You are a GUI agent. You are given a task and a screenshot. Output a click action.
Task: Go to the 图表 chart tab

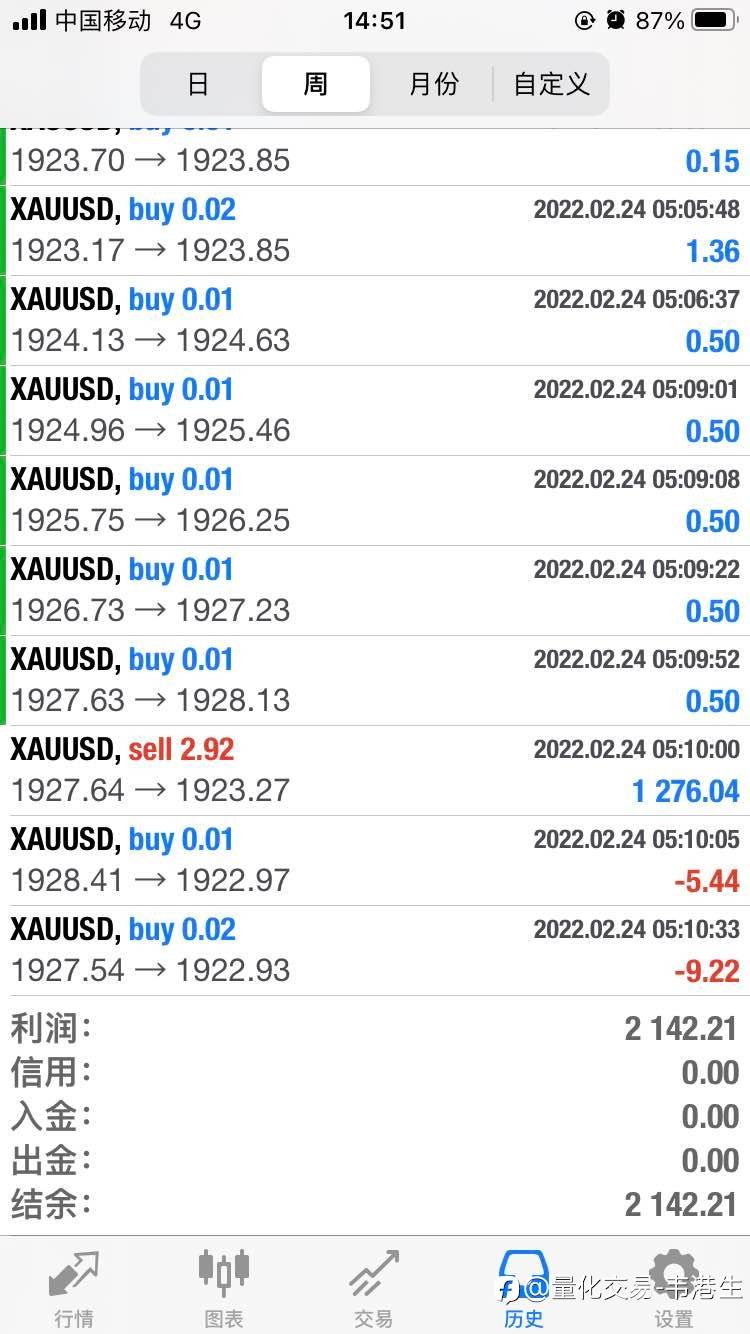pyautogui.click(x=224, y=1289)
